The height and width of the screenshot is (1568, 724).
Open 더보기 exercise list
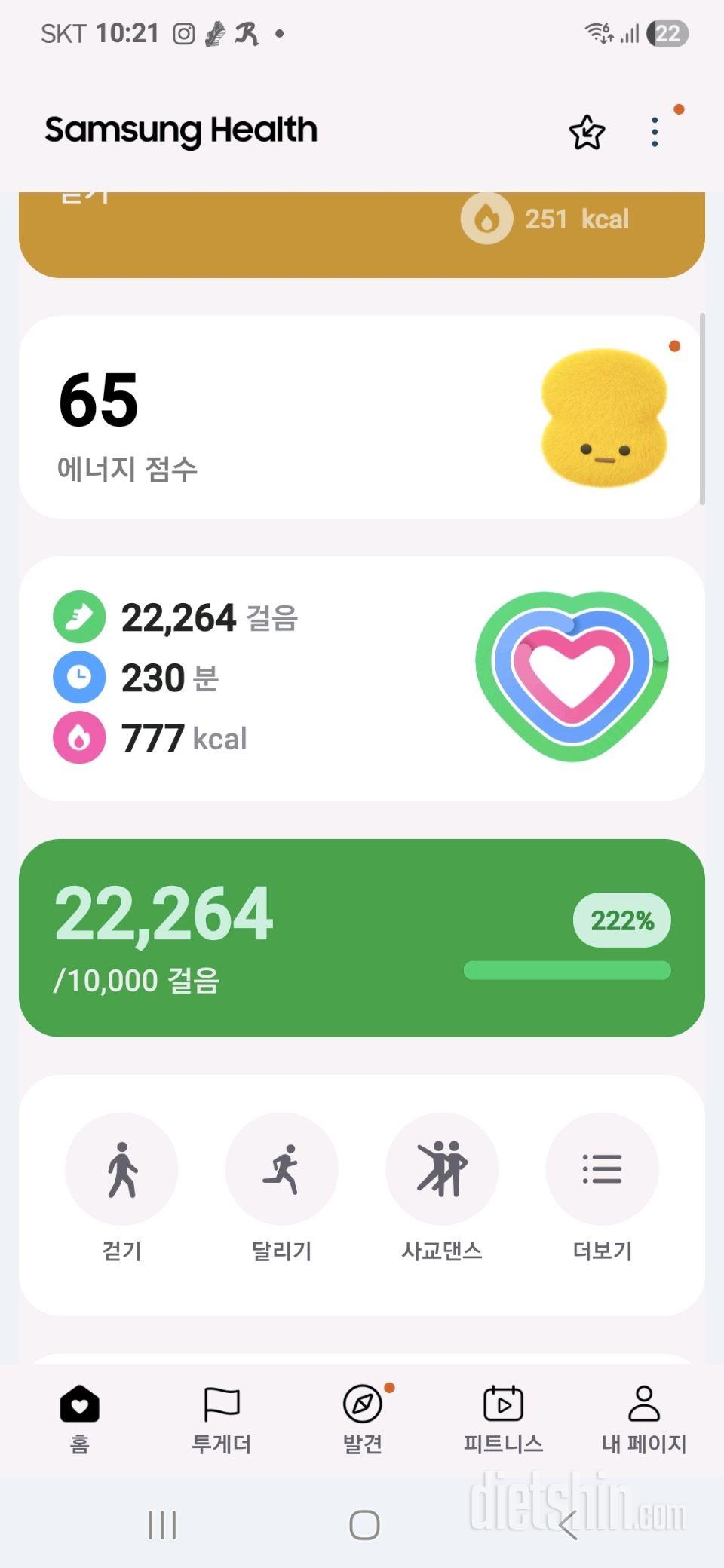[x=602, y=1169]
